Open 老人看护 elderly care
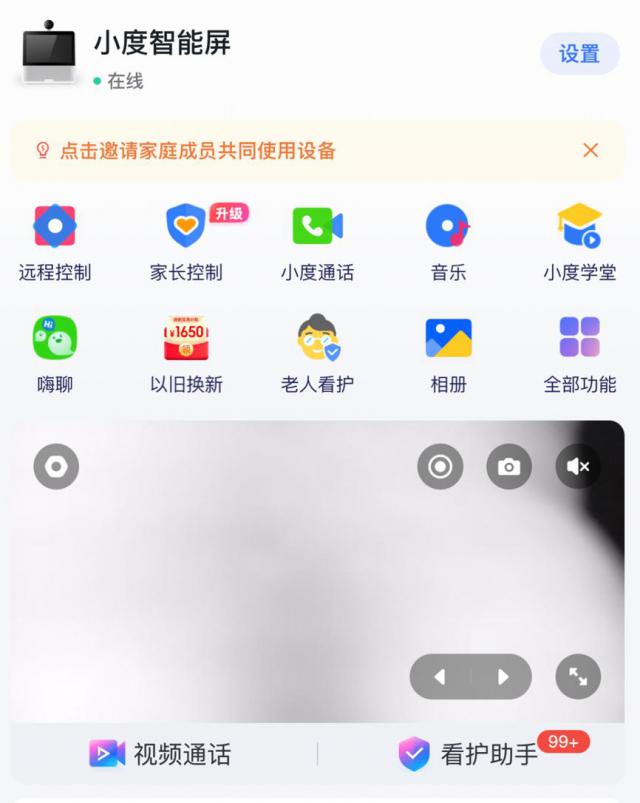Viewport: 640px width, 803px height. [x=317, y=354]
